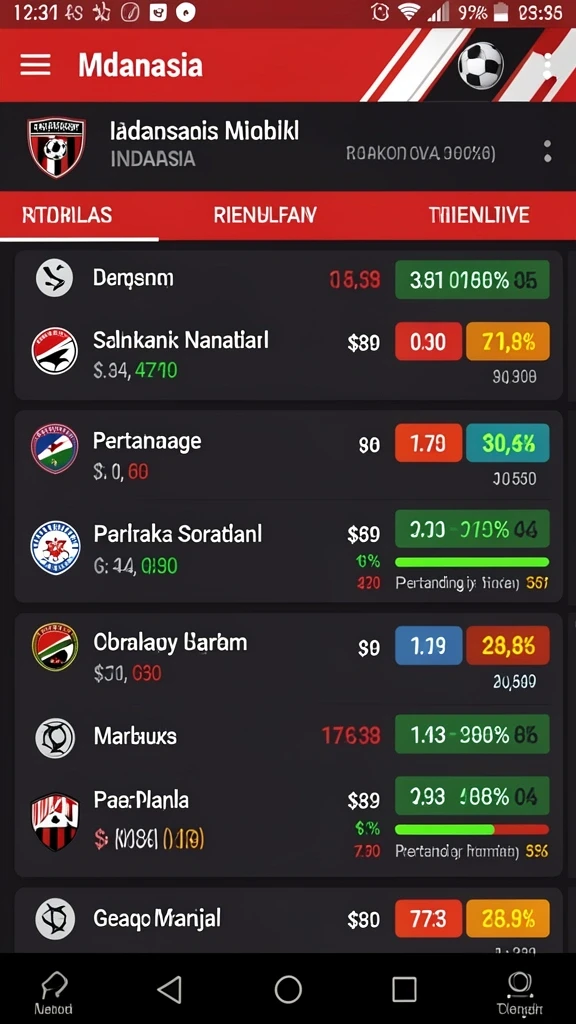Select the 0.30 odds button for Salnkank Nanatiarl
The width and height of the screenshot is (576, 1024).
(x=428, y=341)
